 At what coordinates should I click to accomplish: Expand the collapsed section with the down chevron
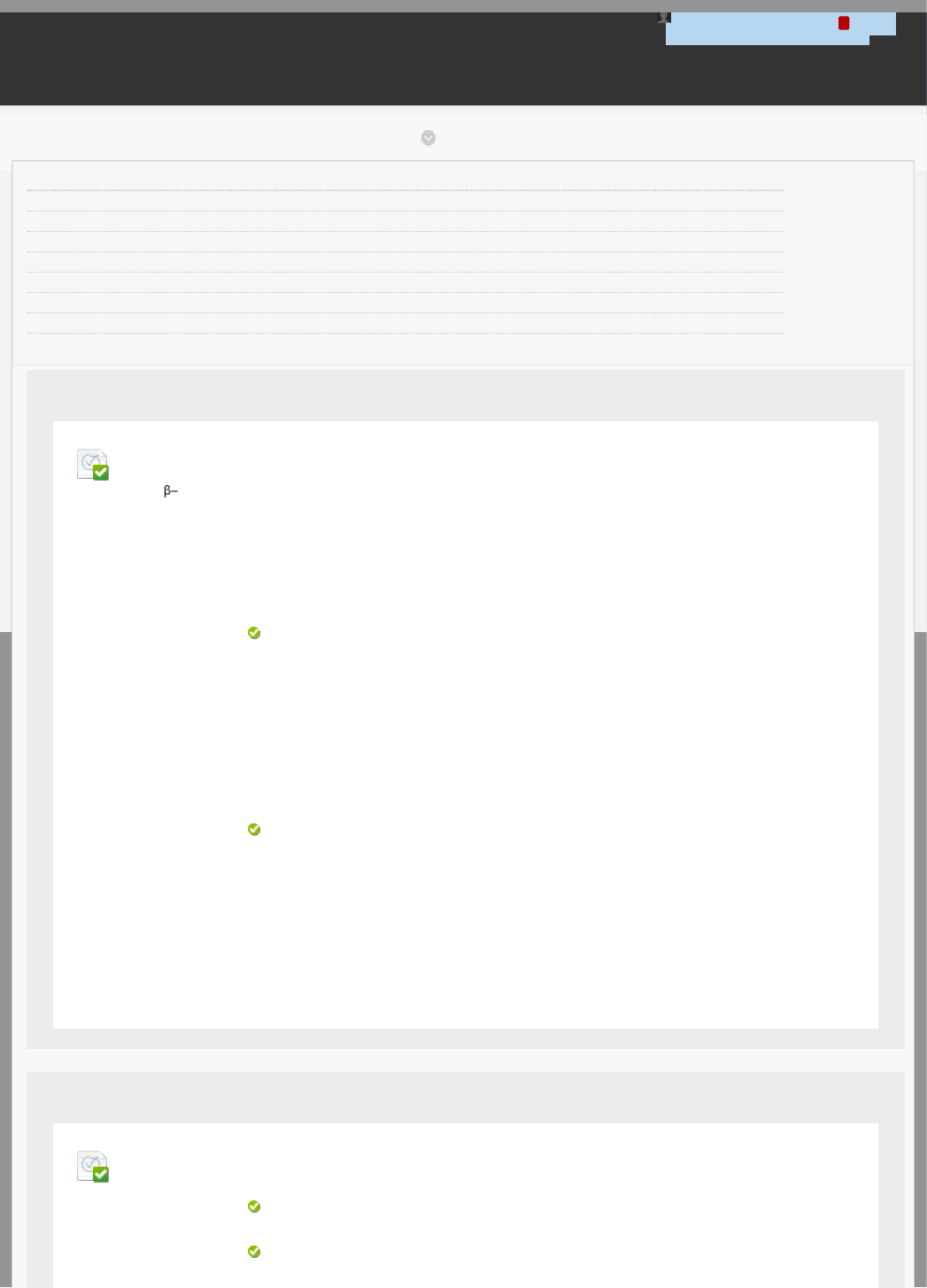point(429,138)
